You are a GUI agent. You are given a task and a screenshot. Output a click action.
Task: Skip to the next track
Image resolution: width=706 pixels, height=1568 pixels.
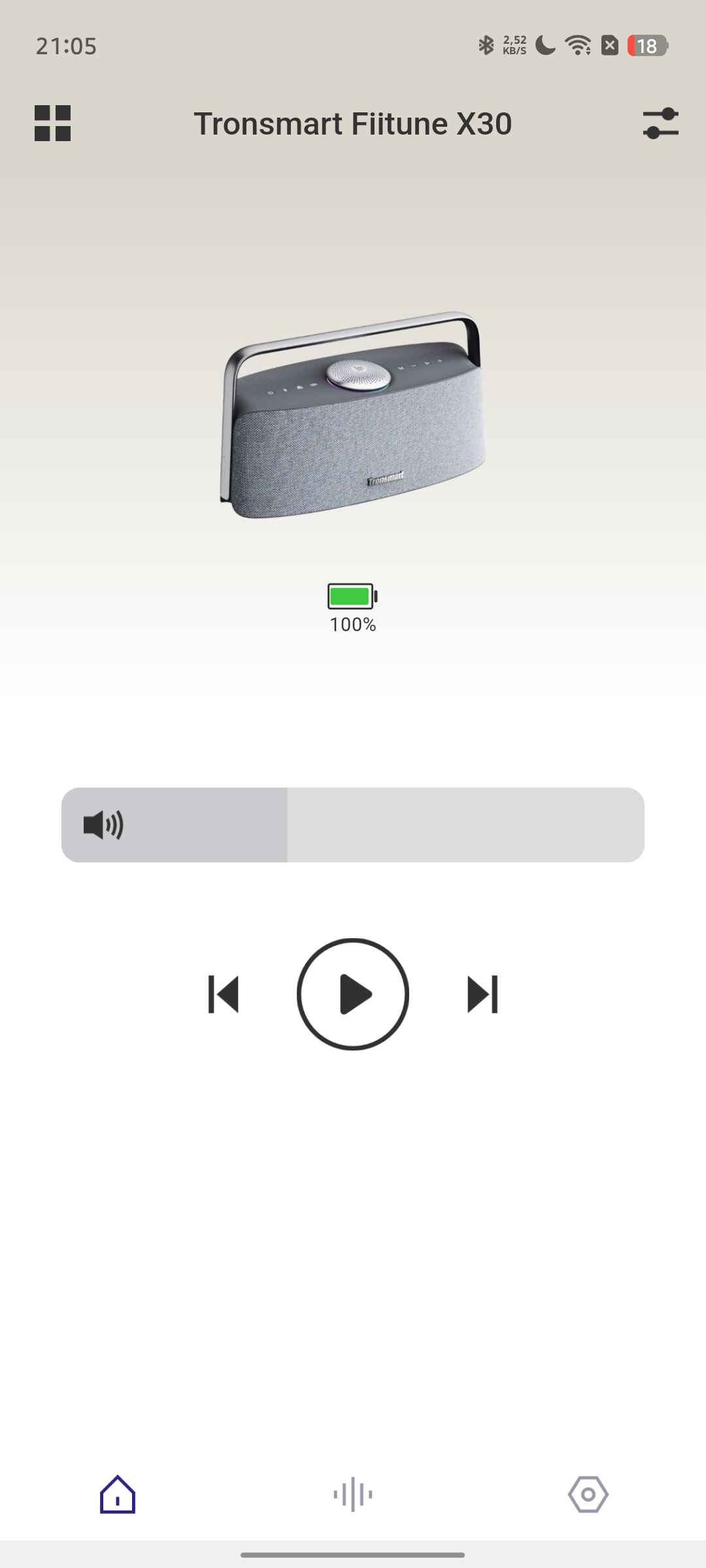pos(482,994)
